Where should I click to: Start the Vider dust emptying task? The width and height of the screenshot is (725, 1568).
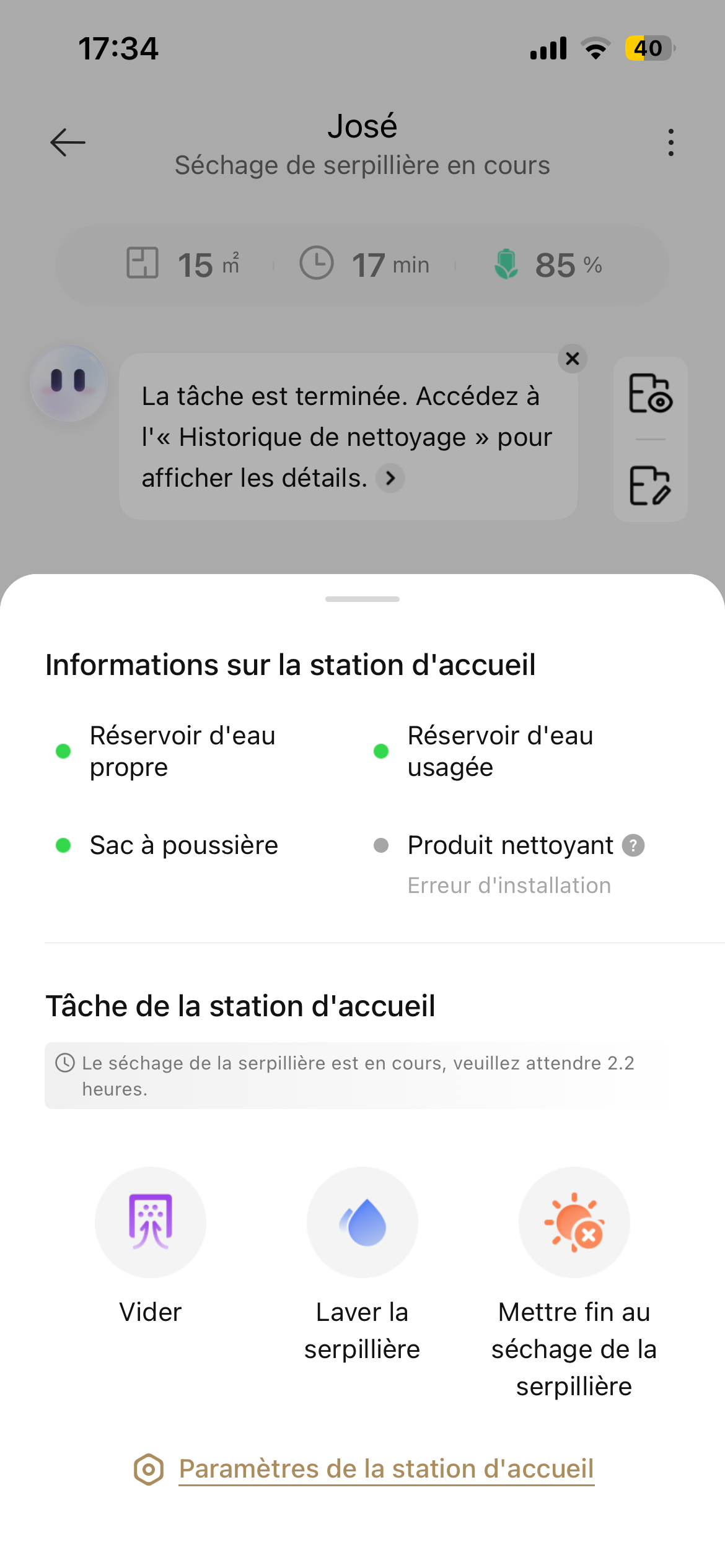(x=151, y=1222)
